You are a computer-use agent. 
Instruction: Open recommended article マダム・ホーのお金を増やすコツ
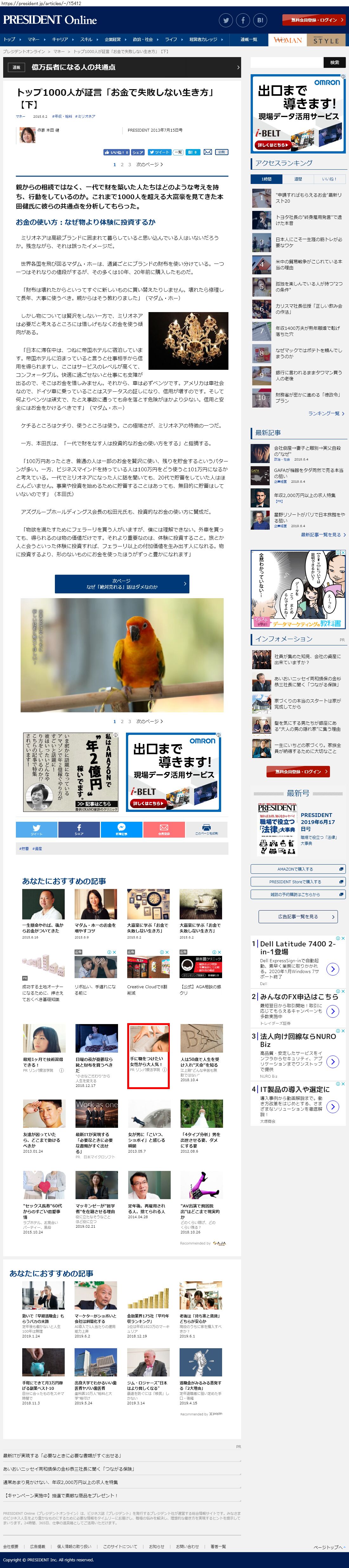[x=95, y=928]
